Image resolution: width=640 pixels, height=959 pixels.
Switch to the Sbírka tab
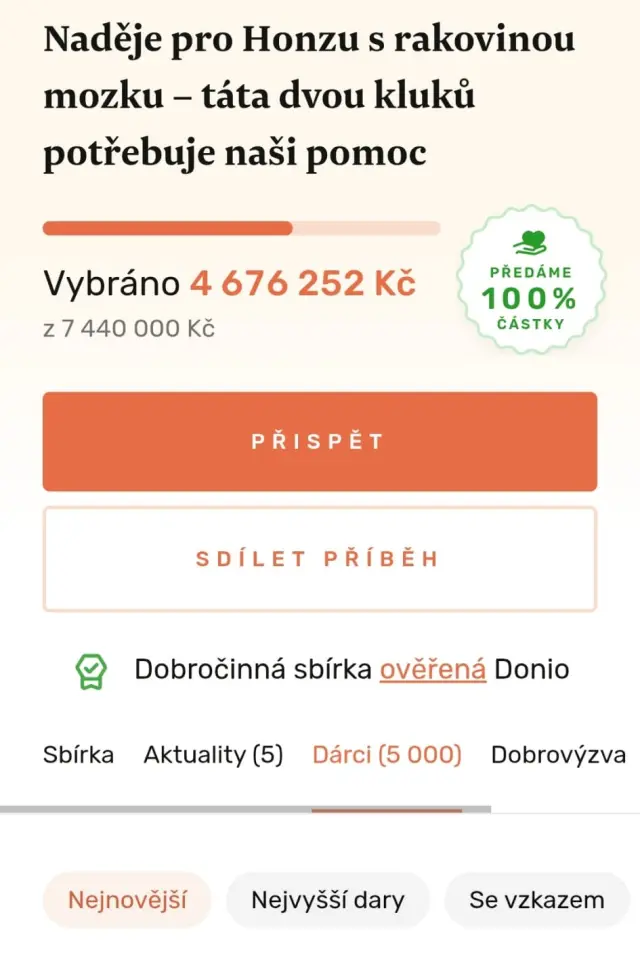point(78,754)
